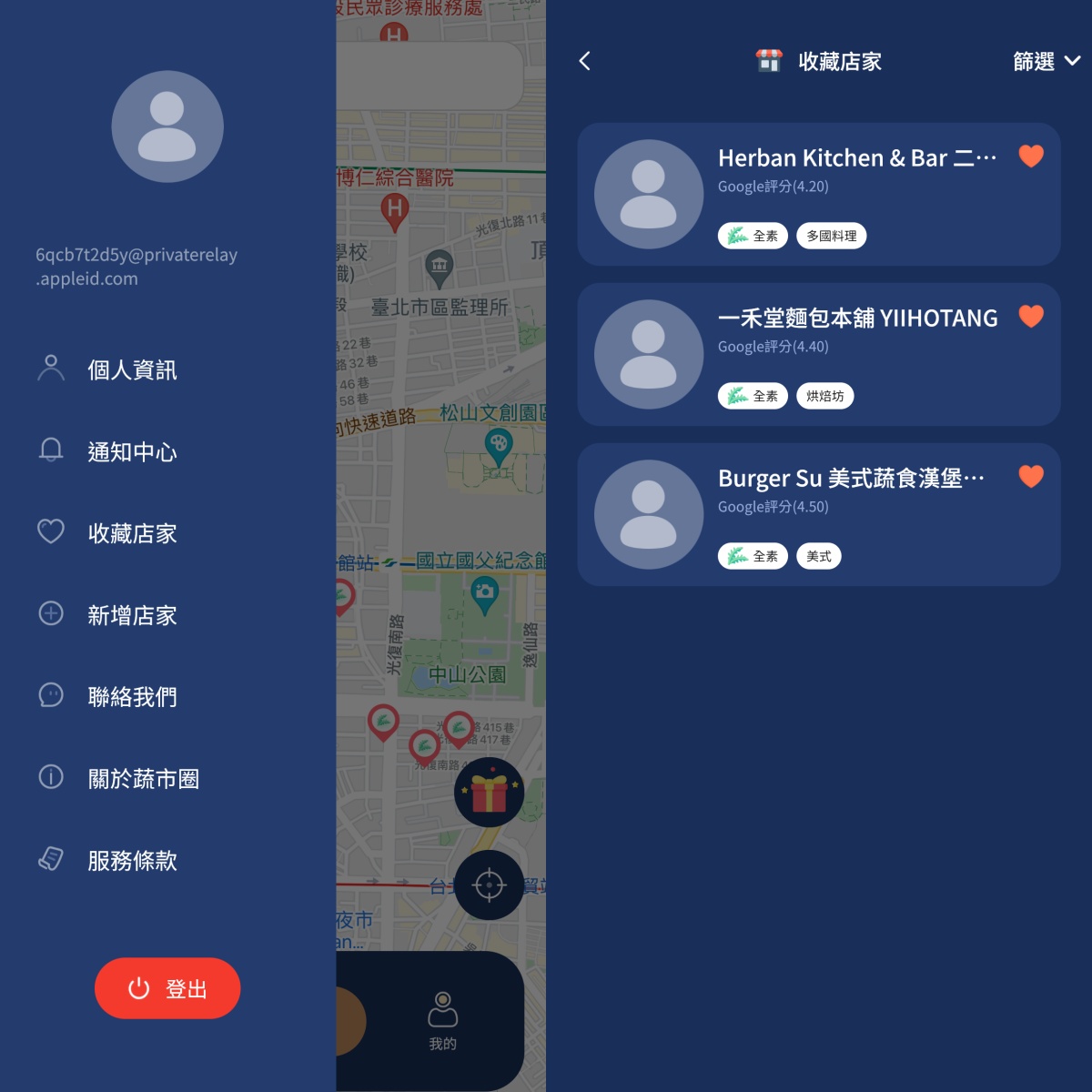Switch to the 我的 tab
The width and height of the screenshot is (1092, 1092).
(443, 1021)
